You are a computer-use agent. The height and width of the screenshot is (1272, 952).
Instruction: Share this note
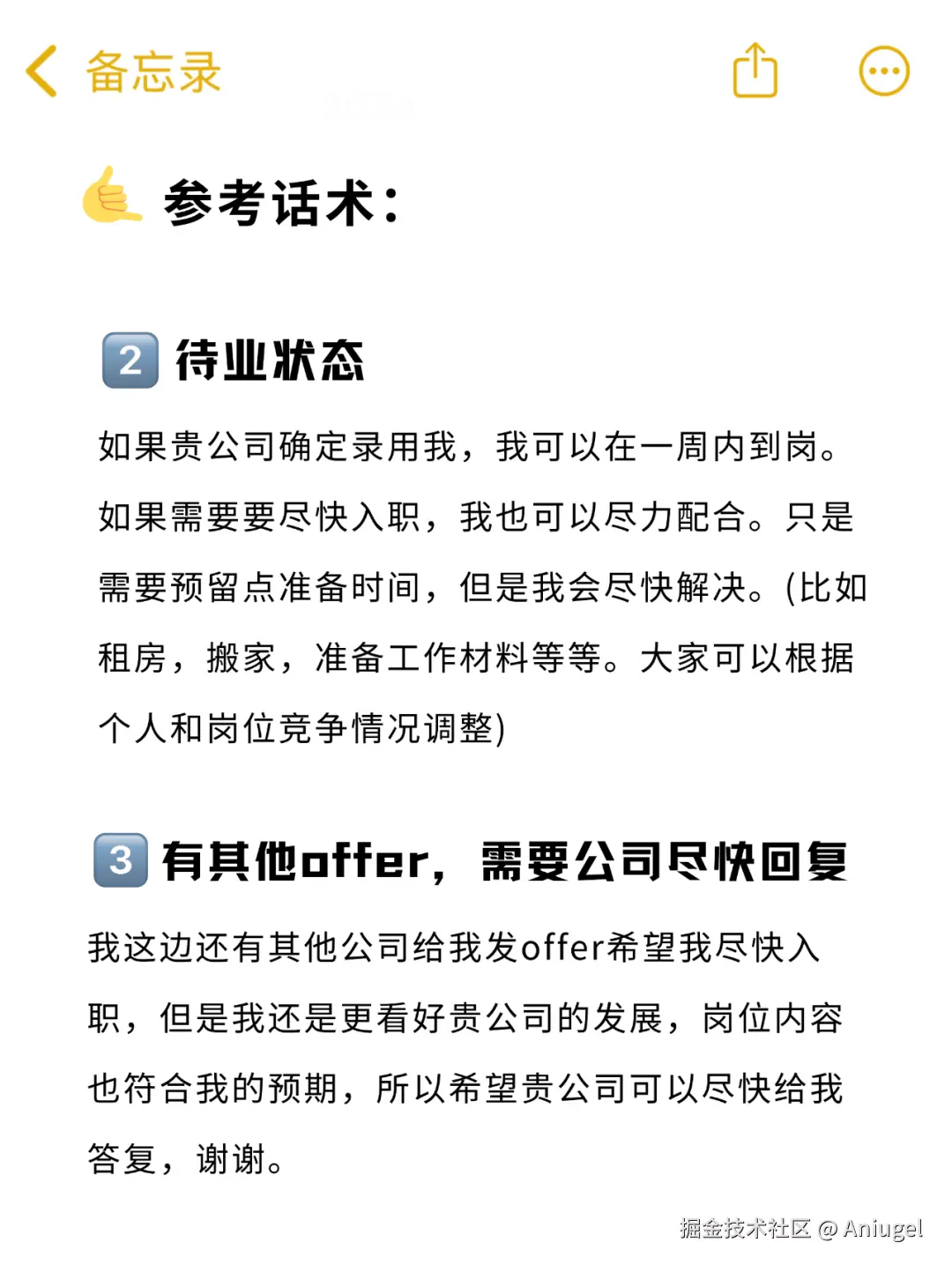(x=755, y=70)
